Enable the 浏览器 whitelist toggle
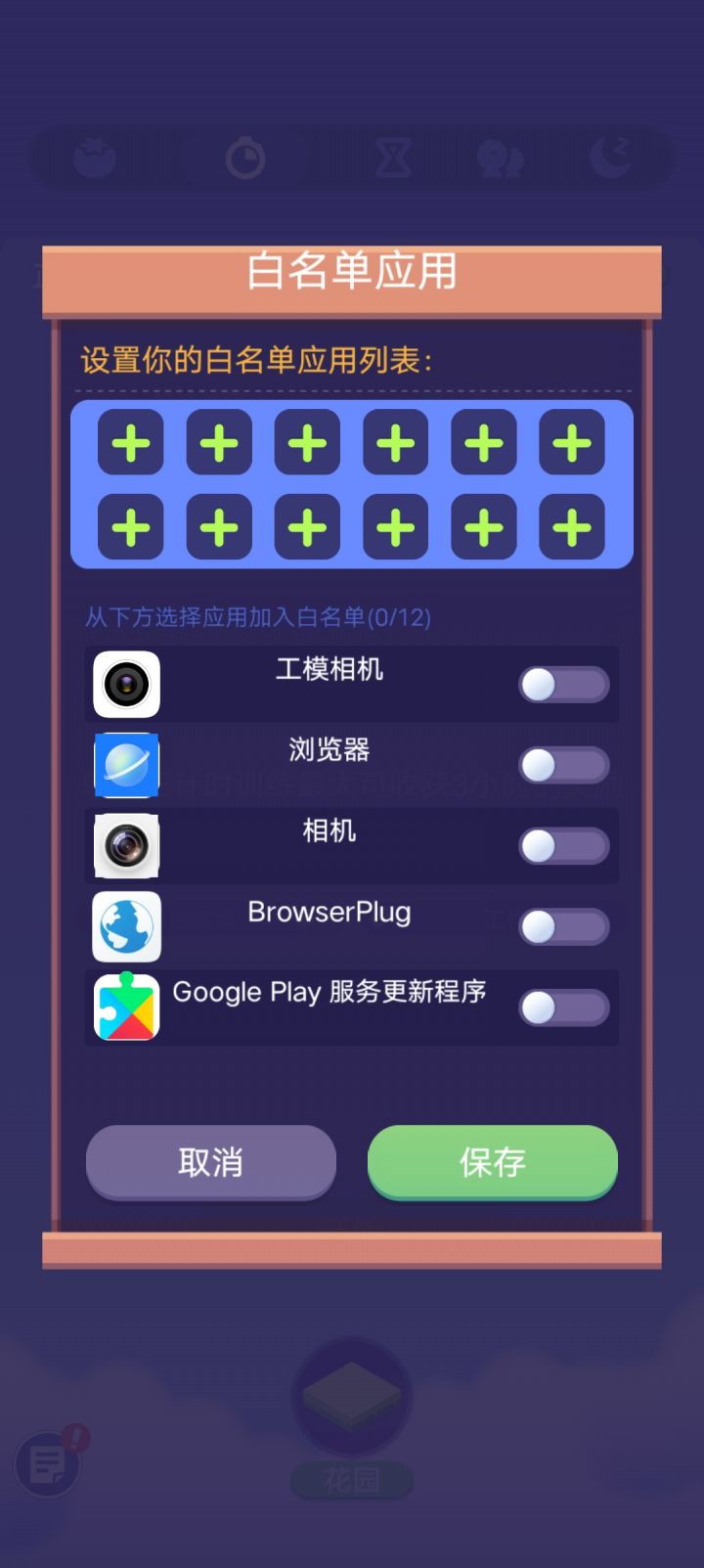Screen dimensions: 704x1568 click(564, 765)
